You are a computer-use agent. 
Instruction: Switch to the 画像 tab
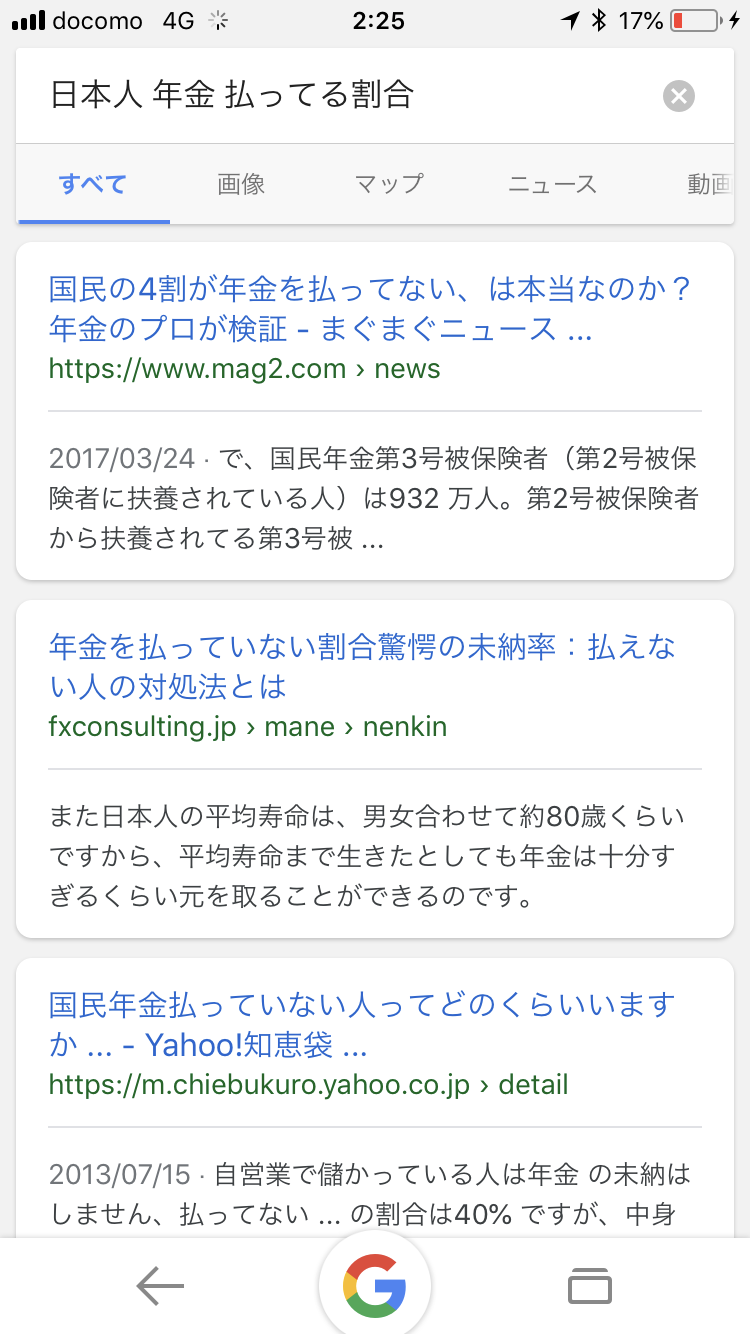(241, 184)
